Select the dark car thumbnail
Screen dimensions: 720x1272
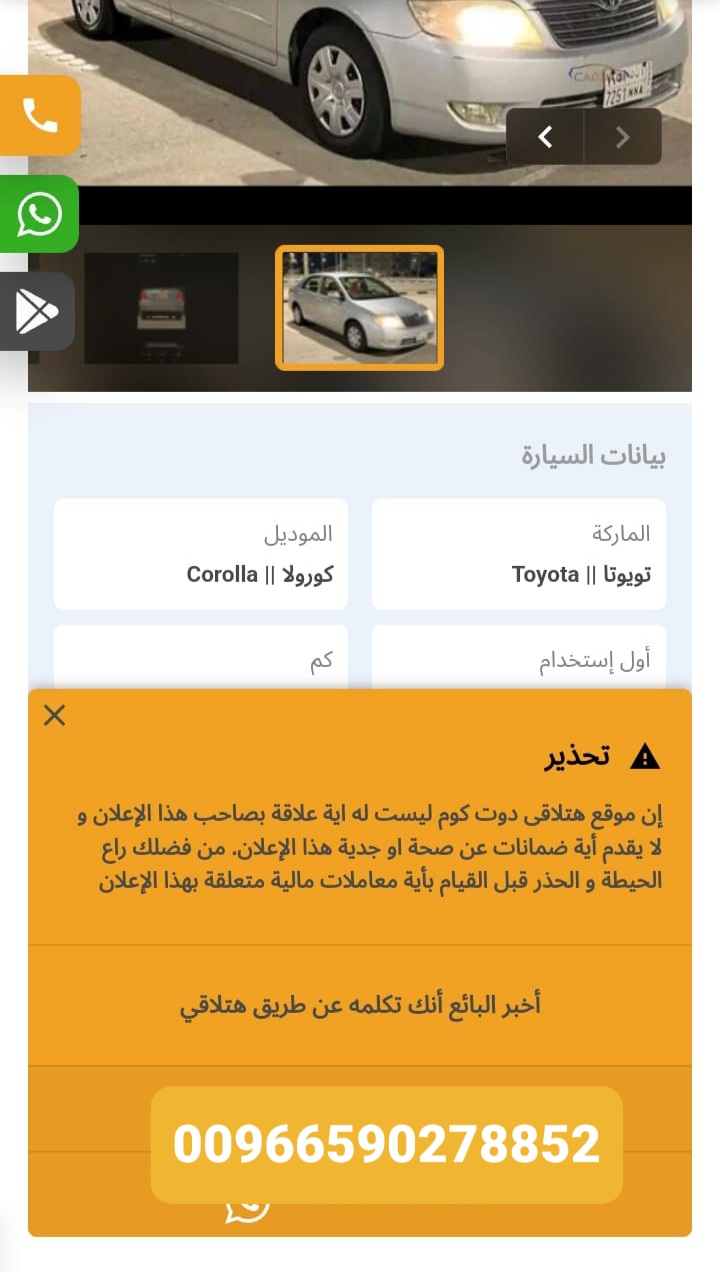pos(161,308)
